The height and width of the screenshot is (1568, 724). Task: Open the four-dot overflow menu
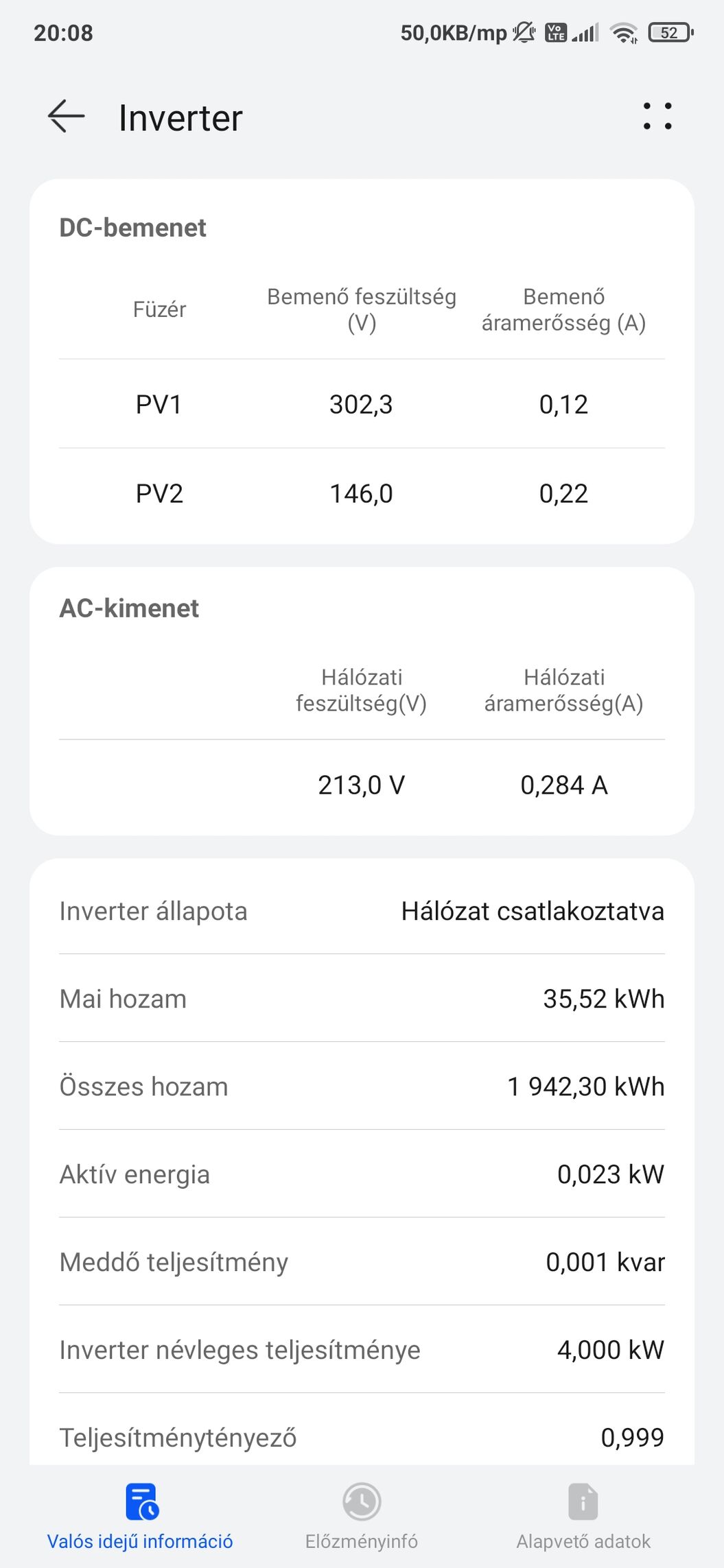[657, 117]
